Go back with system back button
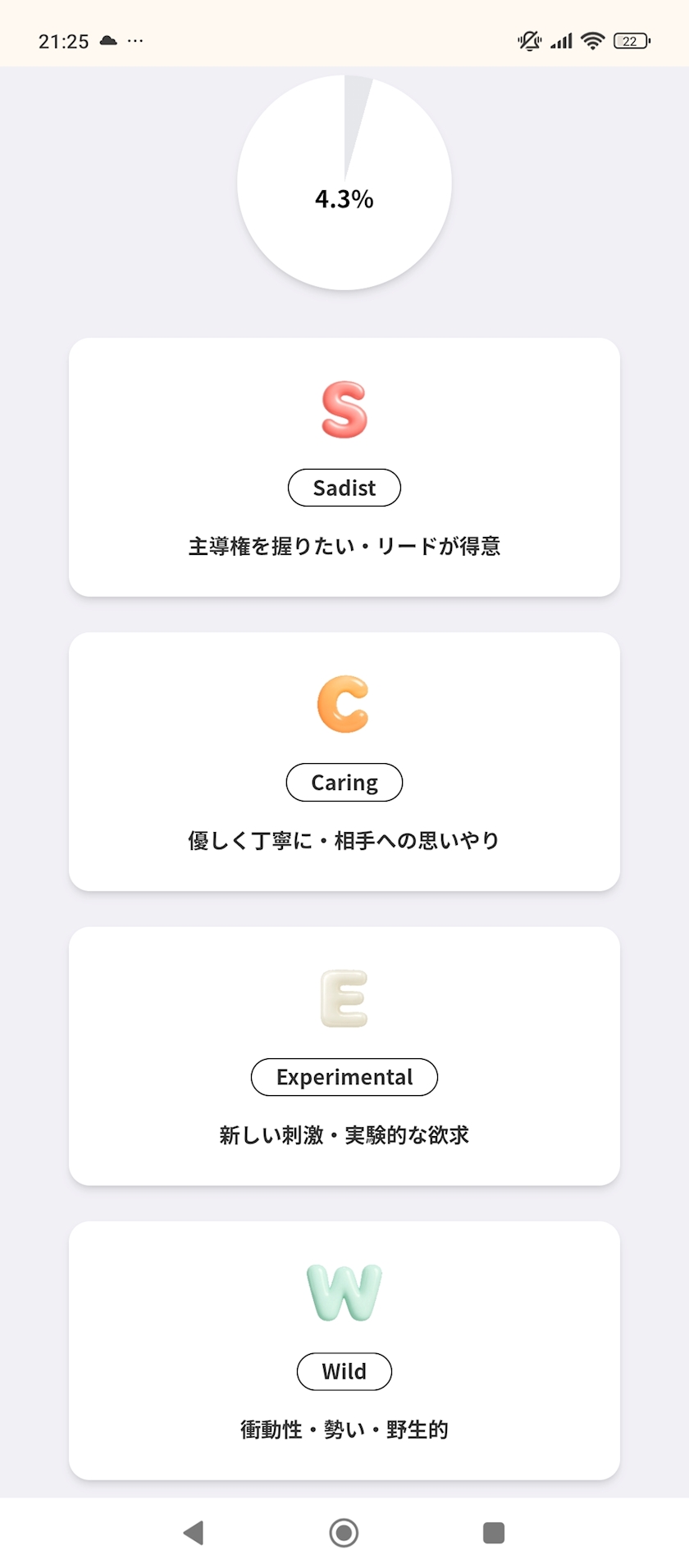 [x=194, y=1532]
